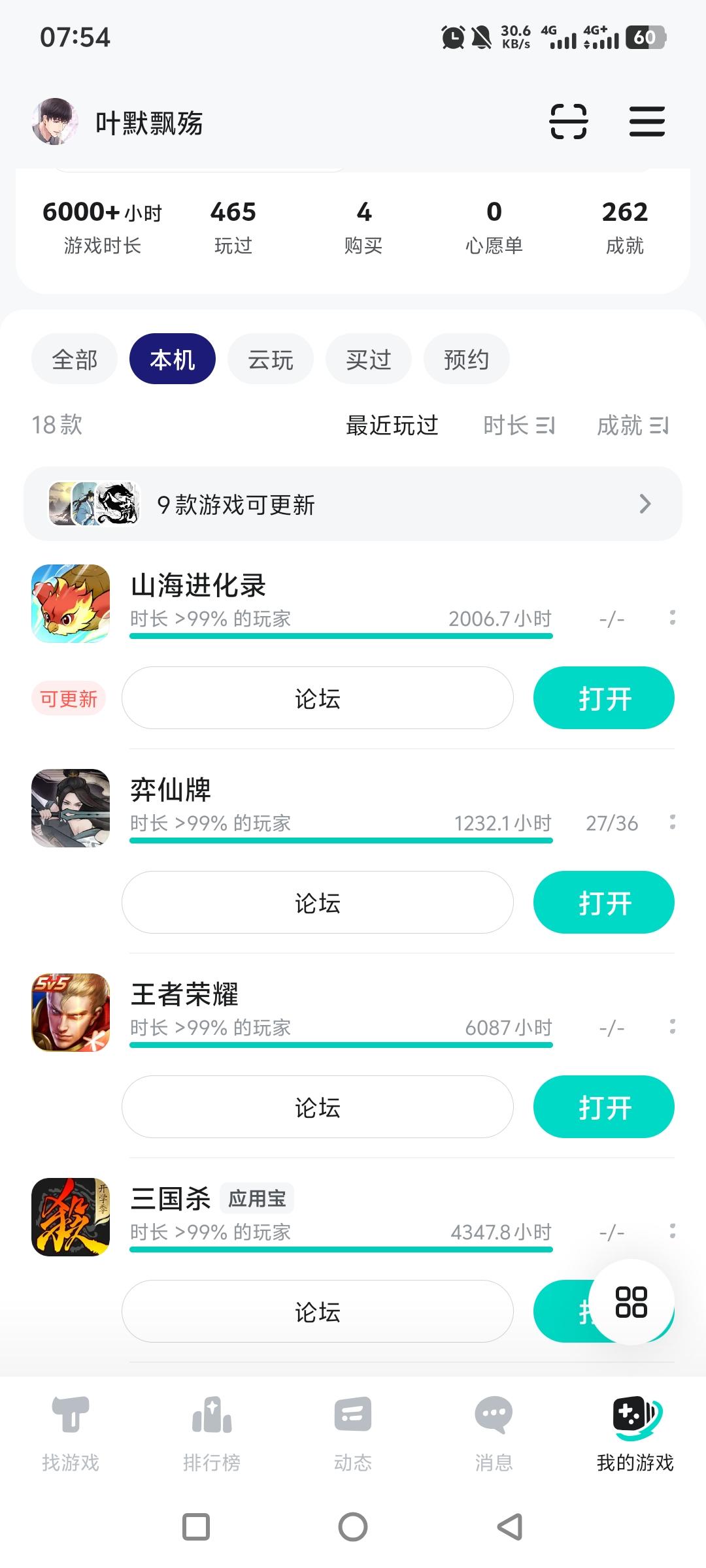
Task: Switch to the 预约 reservations tab
Action: click(x=466, y=359)
